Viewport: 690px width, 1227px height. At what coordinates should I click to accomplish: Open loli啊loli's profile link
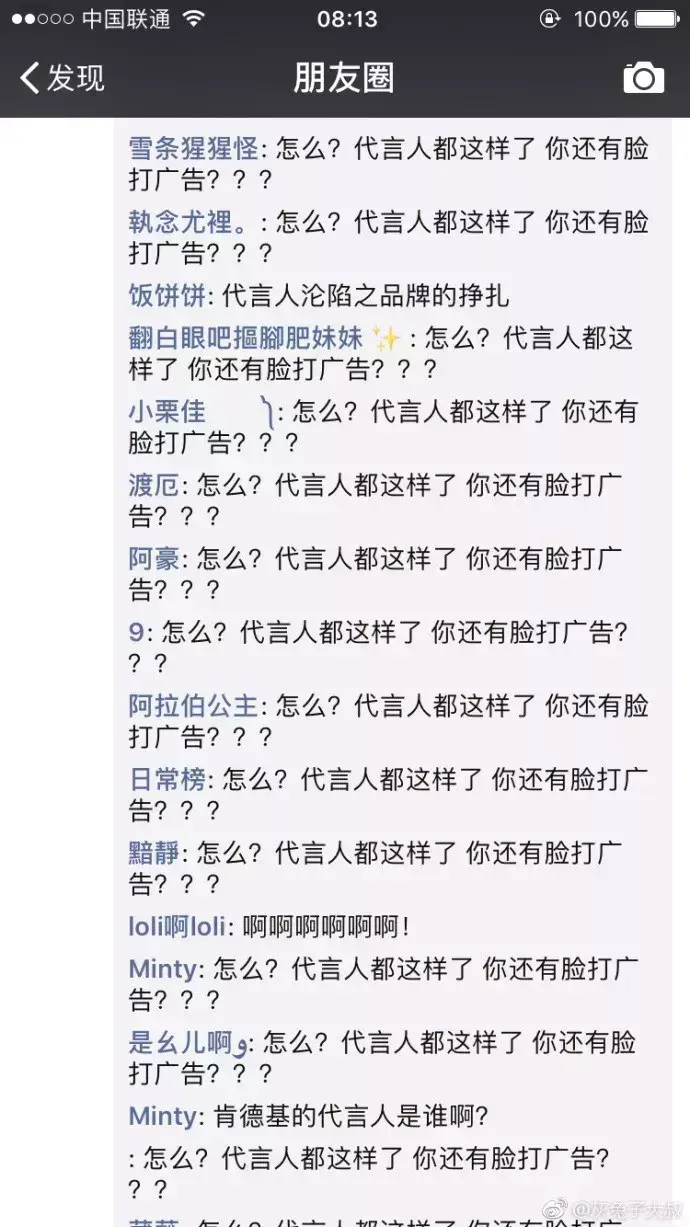pos(184,926)
